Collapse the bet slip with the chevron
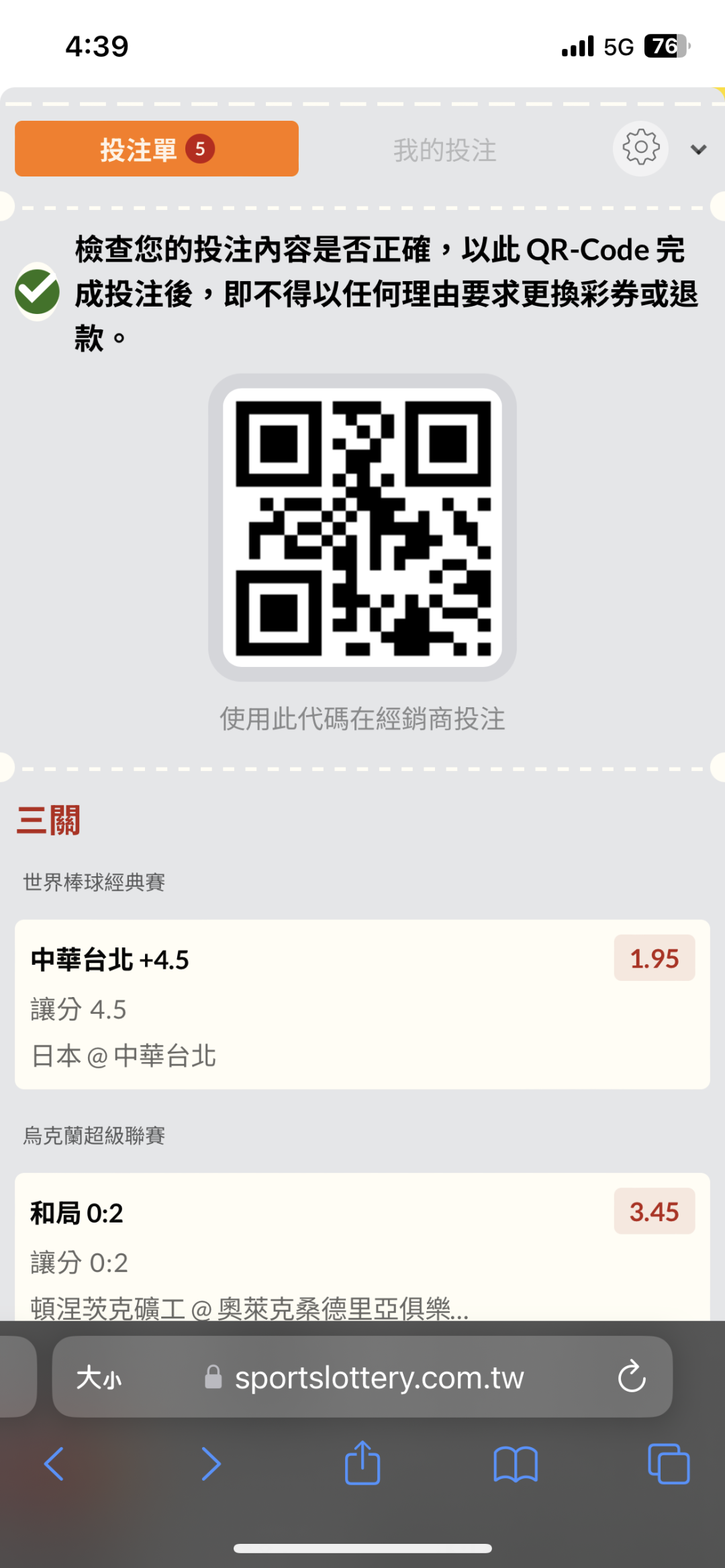This screenshot has height=1568, width=725. [x=698, y=150]
